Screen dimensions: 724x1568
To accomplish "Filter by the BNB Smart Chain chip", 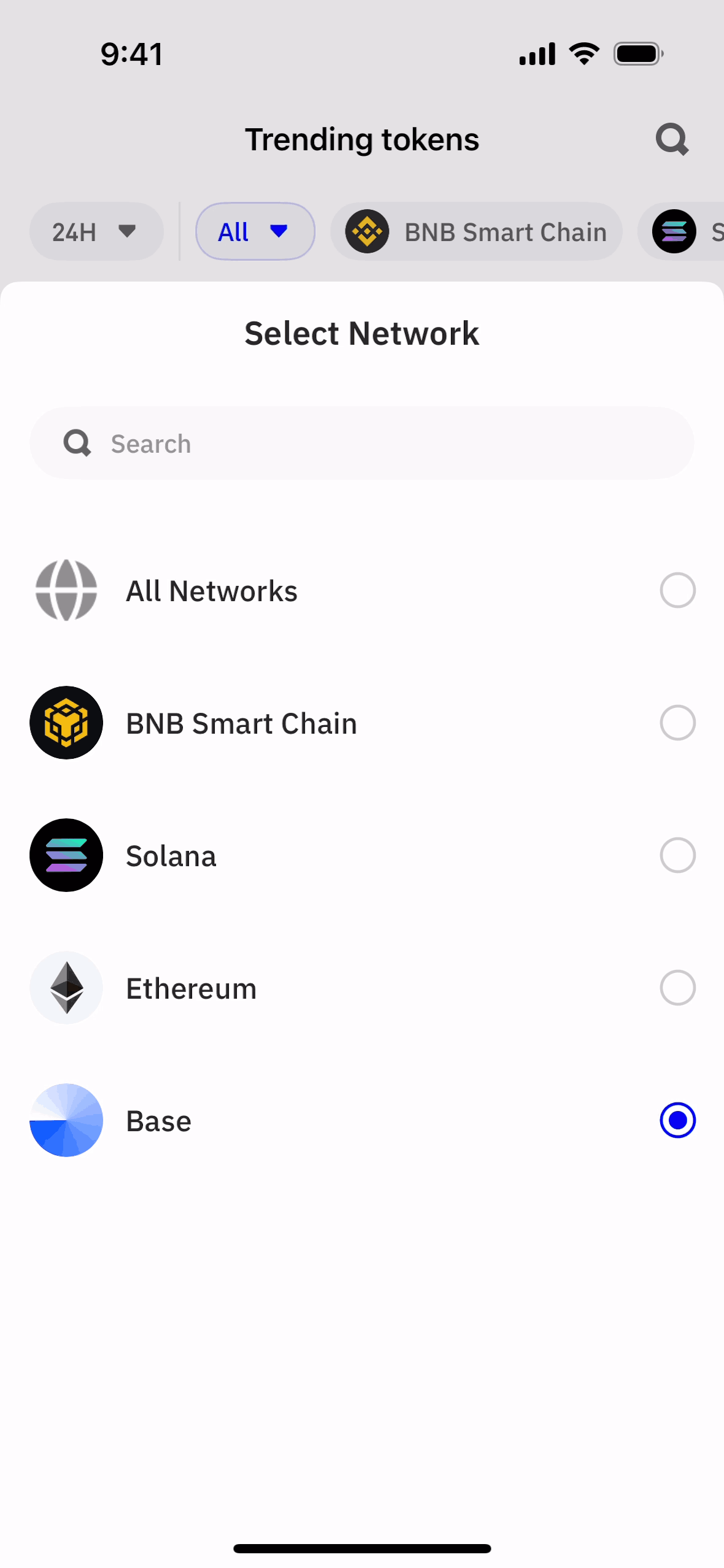I will click(476, 232).
